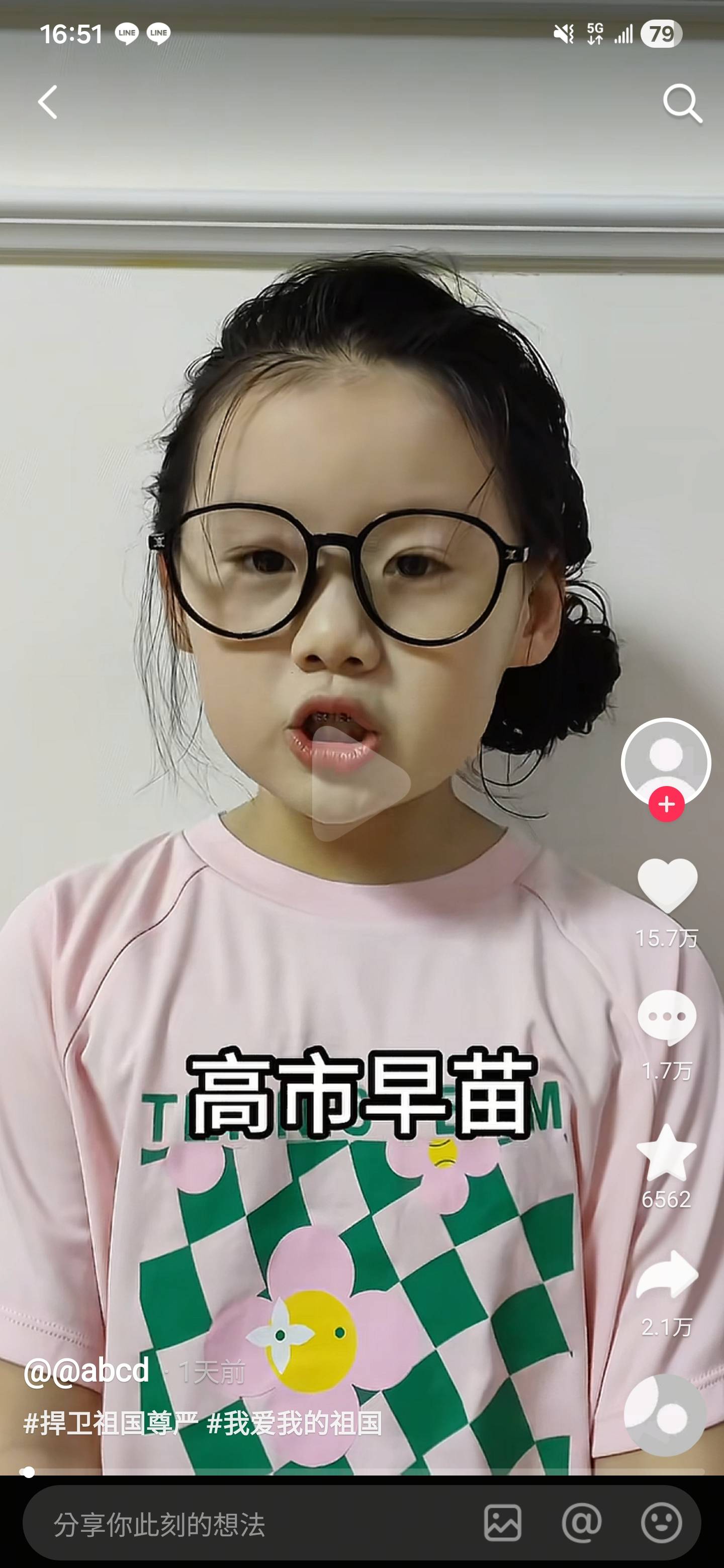Image resolution: width=724 pixels, height=1568 pixels.
Task: Tap the 分享你此刻的想法 comment field
Action: (243, 1524)
